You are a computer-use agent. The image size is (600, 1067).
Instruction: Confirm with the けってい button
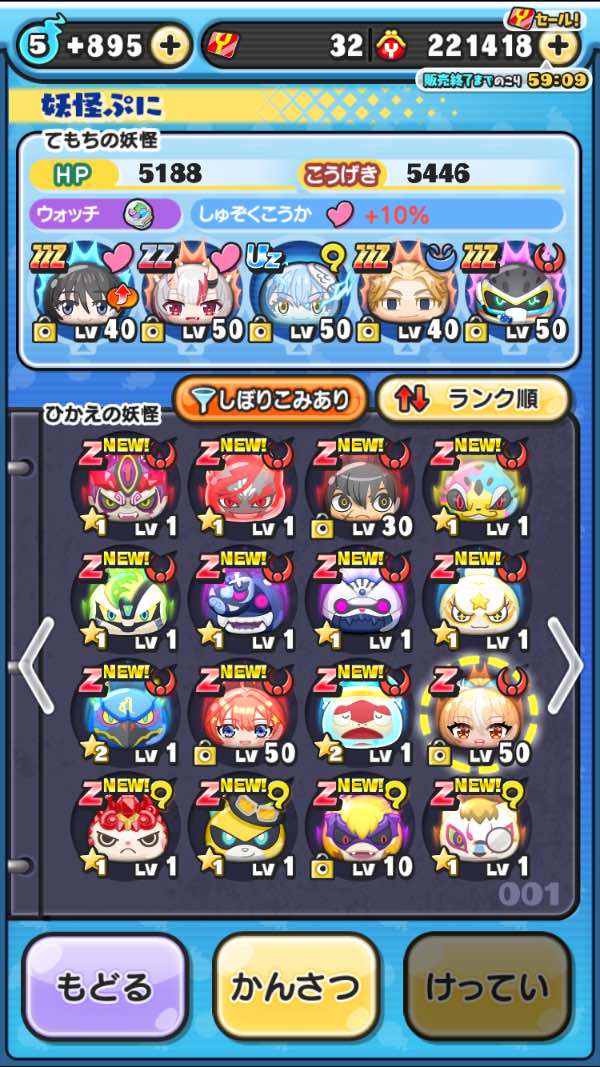coord(487,987)
